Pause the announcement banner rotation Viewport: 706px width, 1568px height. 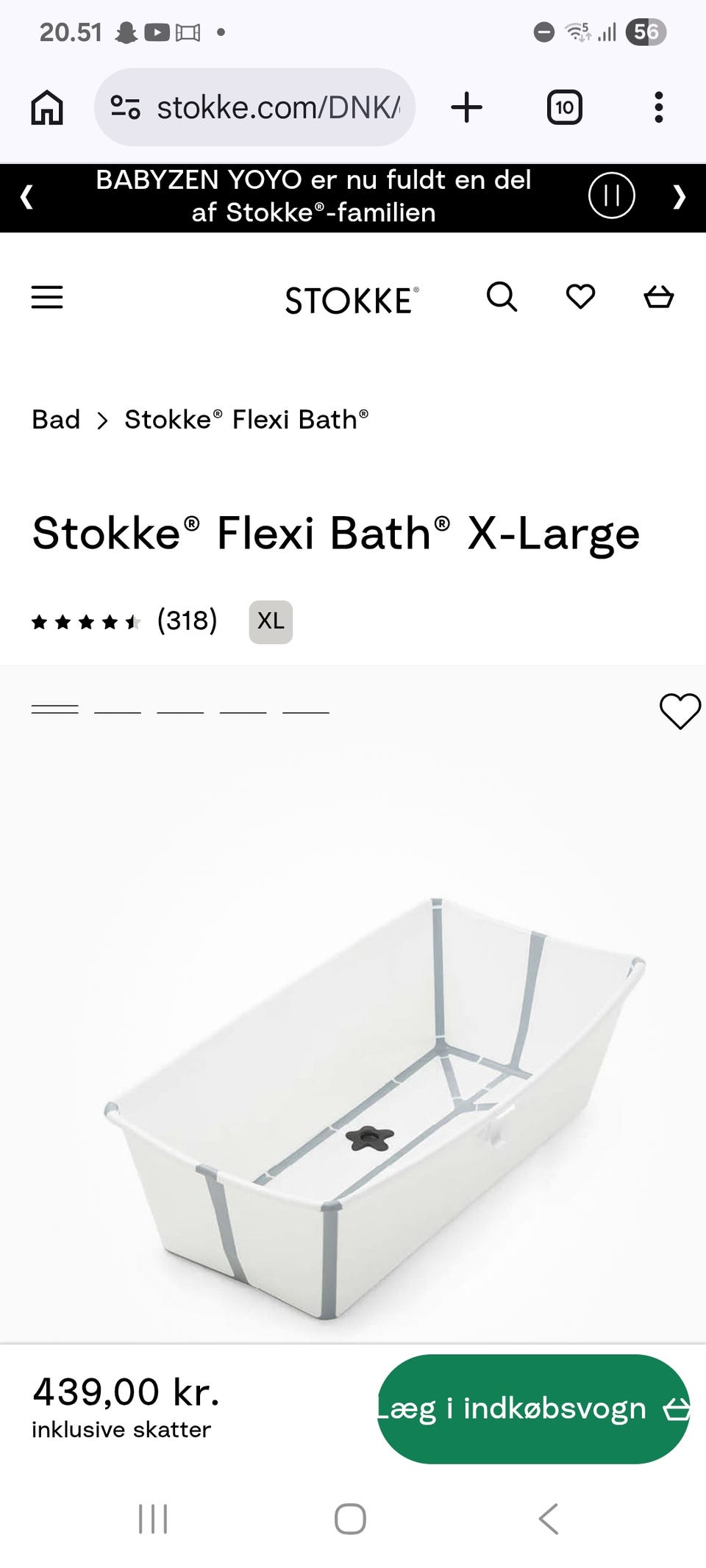[611, 196]
